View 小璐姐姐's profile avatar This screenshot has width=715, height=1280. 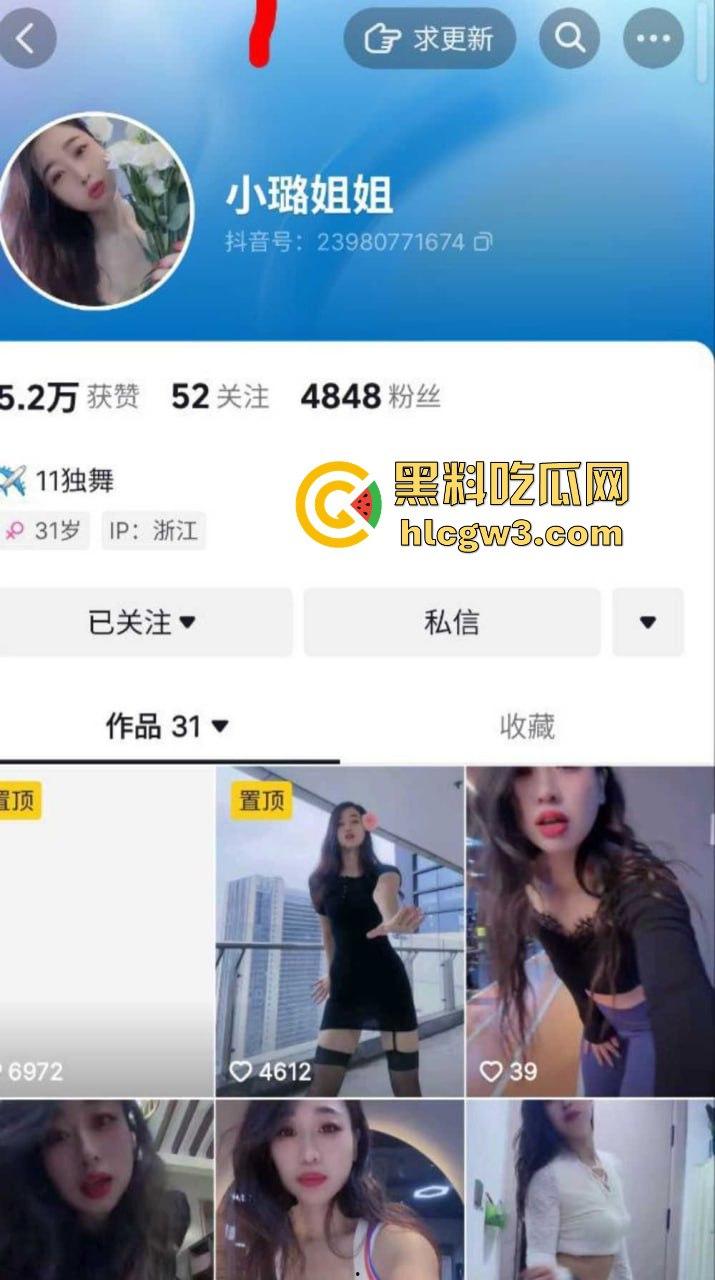coord(95,211)
